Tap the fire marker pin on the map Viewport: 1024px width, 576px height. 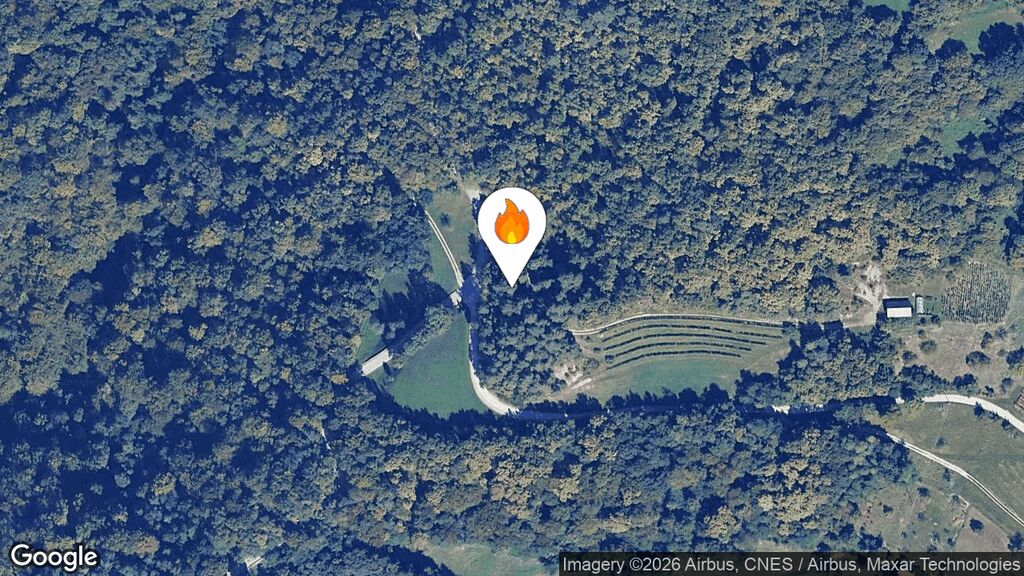point(511,226)
